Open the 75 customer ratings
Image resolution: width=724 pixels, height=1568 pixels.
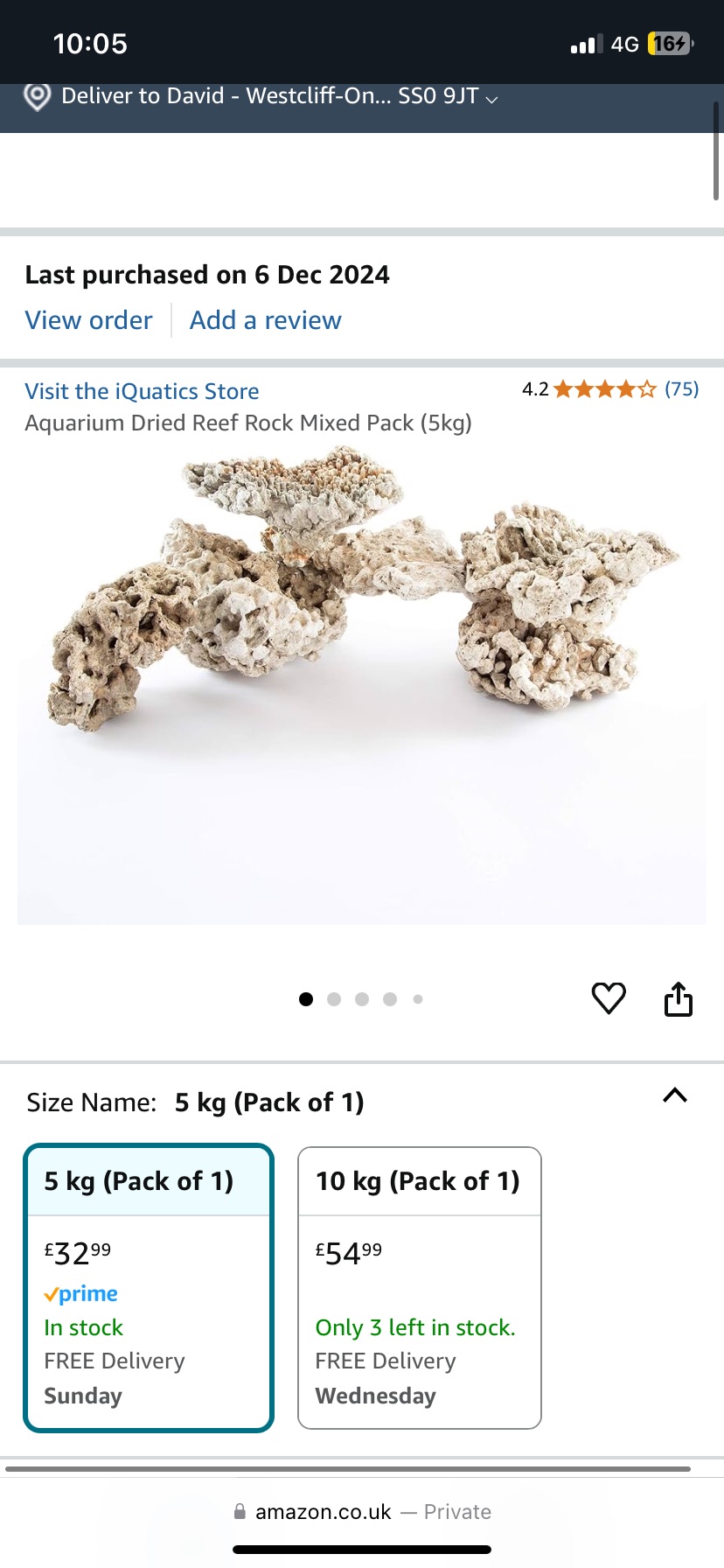[680, 388]
